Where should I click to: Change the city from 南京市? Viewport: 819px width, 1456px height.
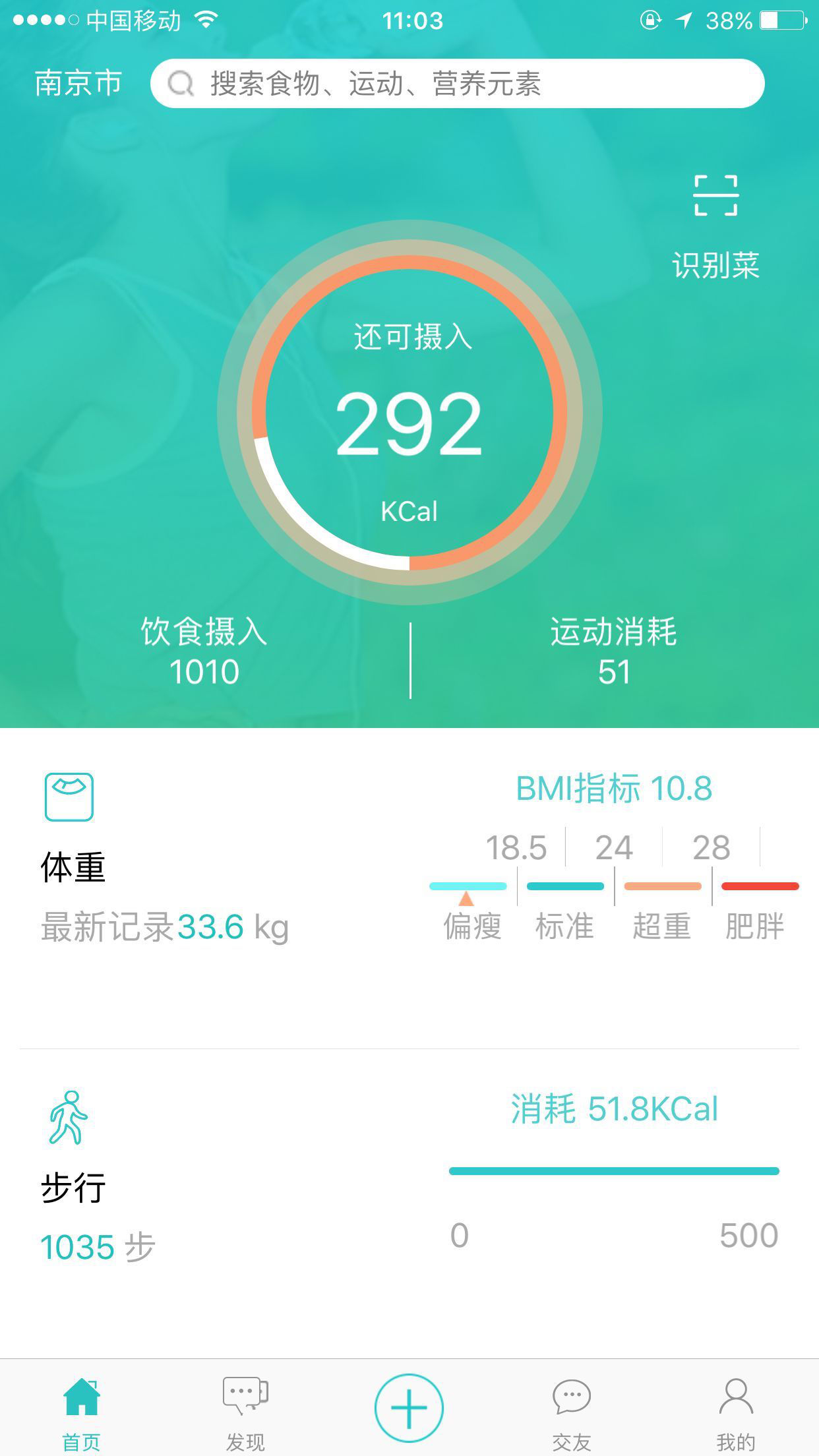coord(78,84)
